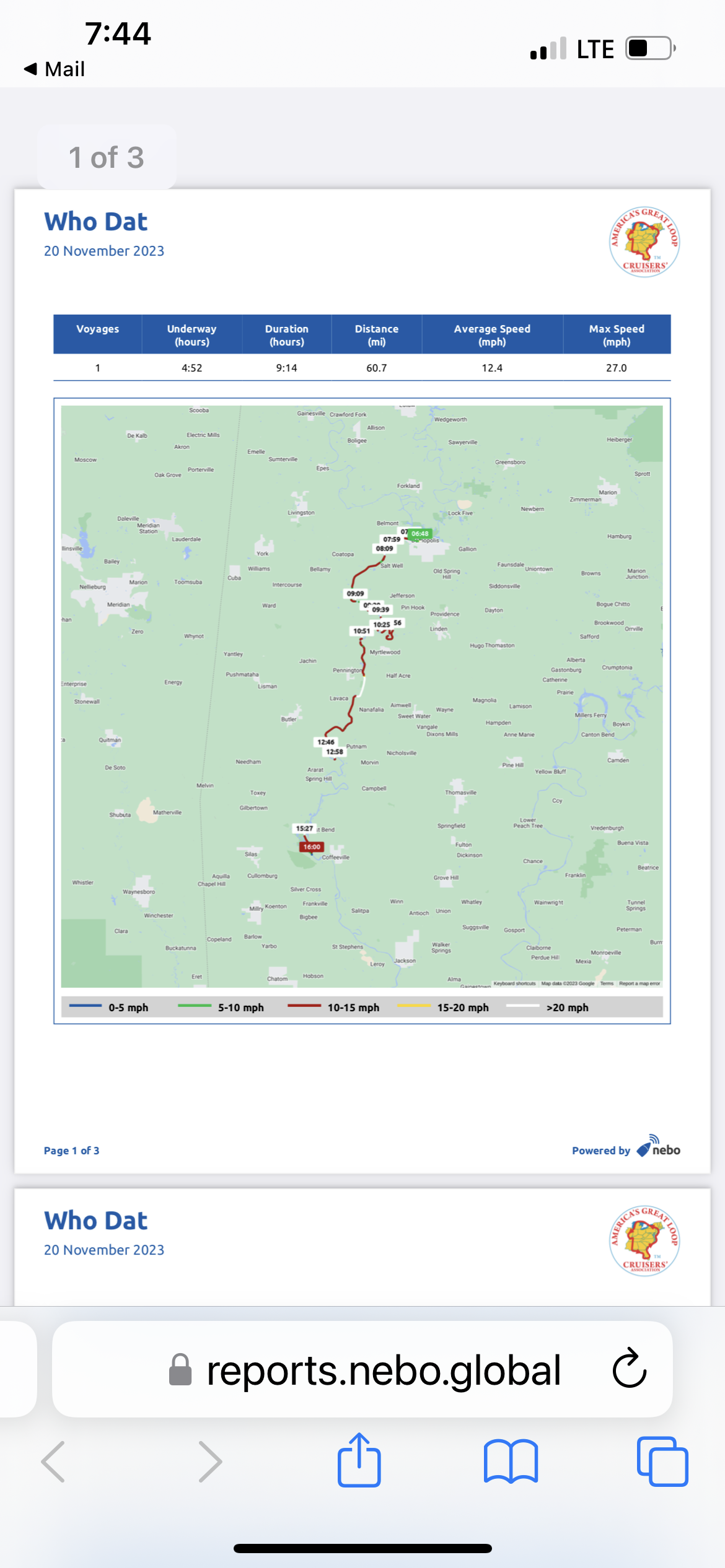
Task: Return to the Mail app
Action: [x=55, y=69]
